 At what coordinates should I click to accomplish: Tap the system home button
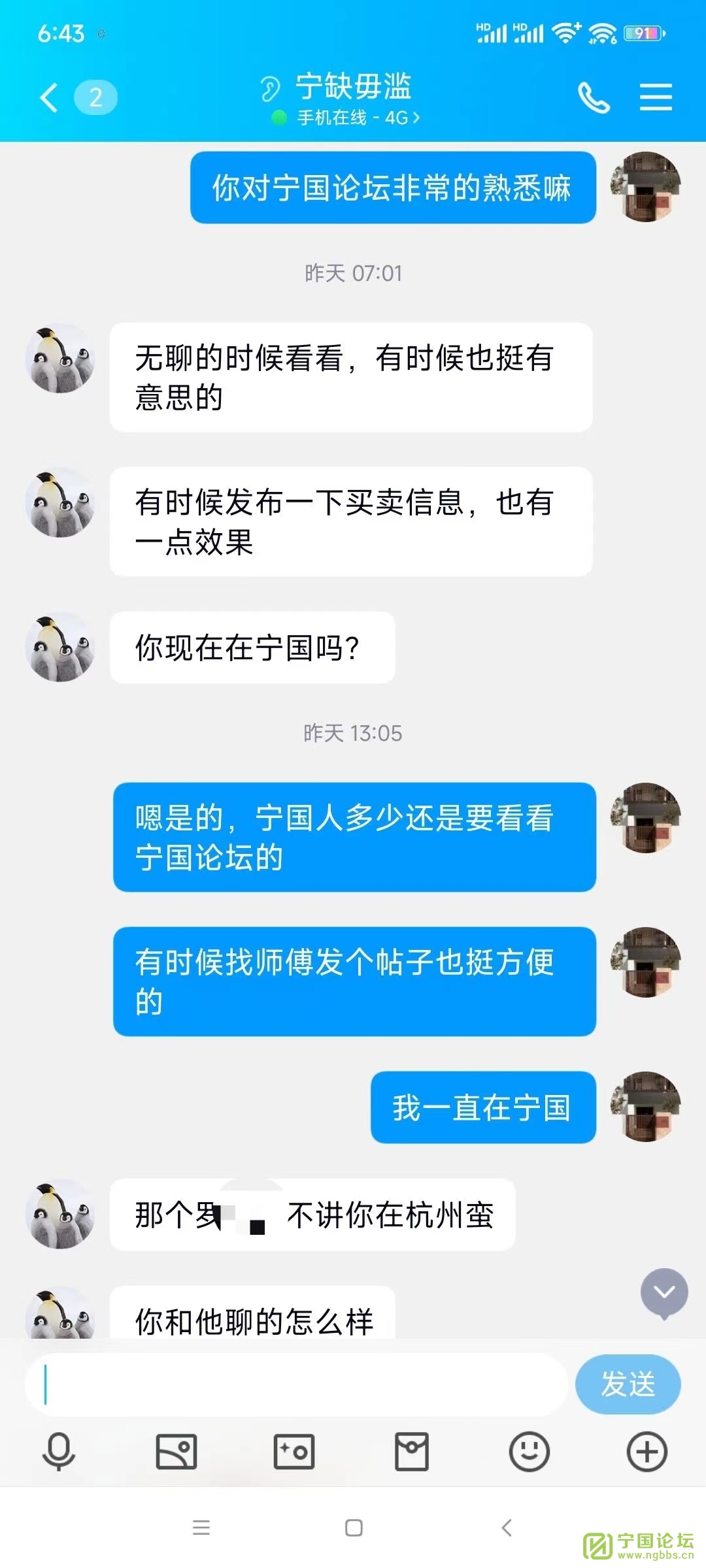354,1527
